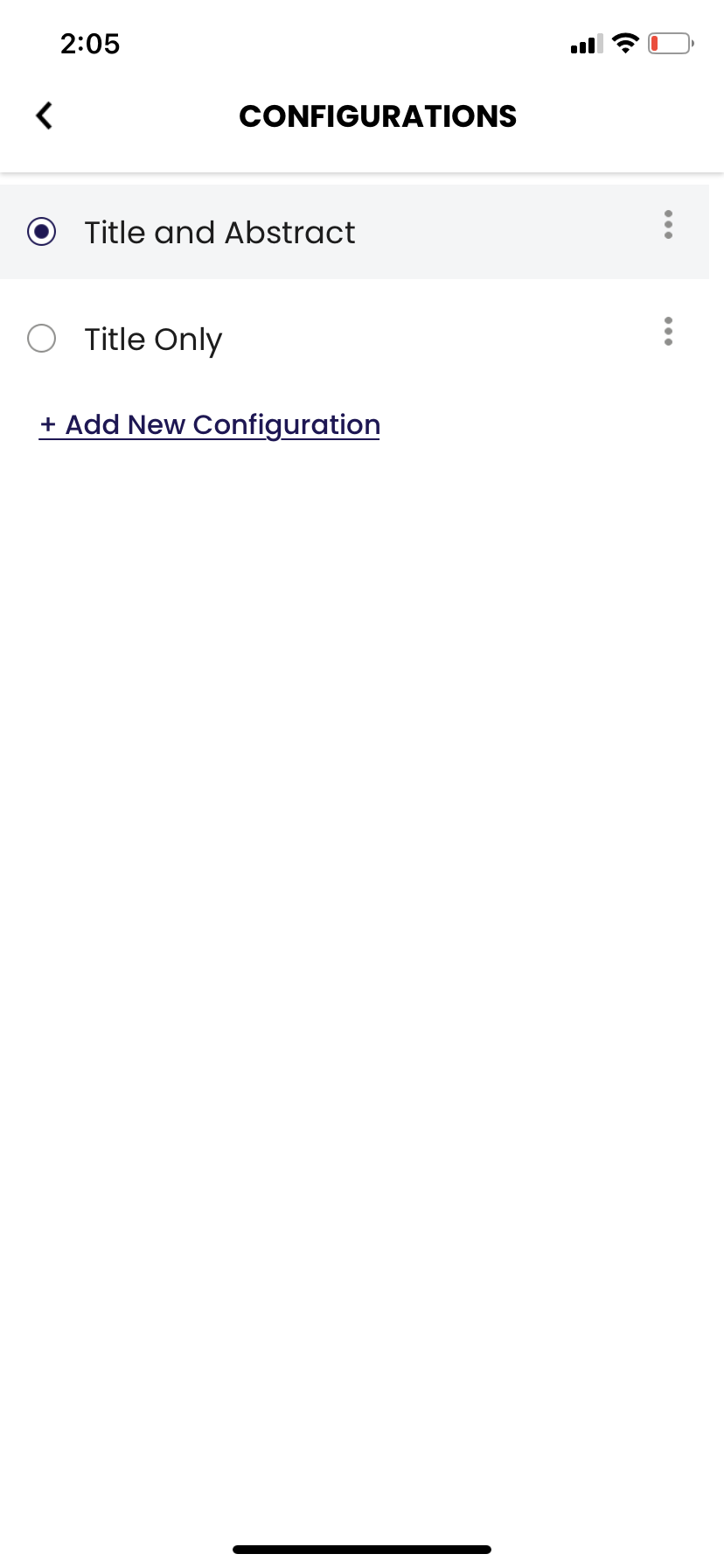Select the Title and Abstract radio button
This screenshot has height=1568, width=724.
point(42,232)
